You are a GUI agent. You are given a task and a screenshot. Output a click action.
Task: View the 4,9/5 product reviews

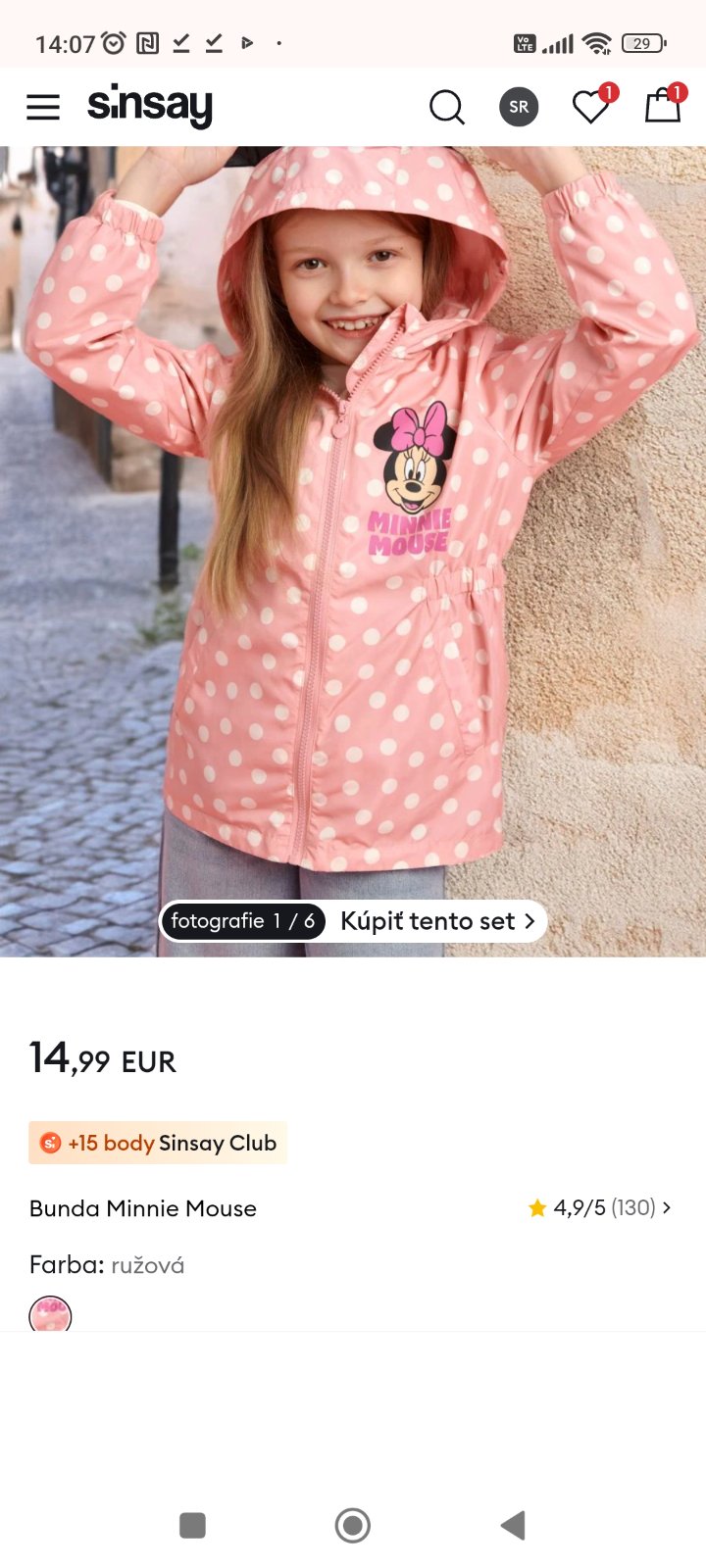pyautogui.click(x=600, y=1207)
